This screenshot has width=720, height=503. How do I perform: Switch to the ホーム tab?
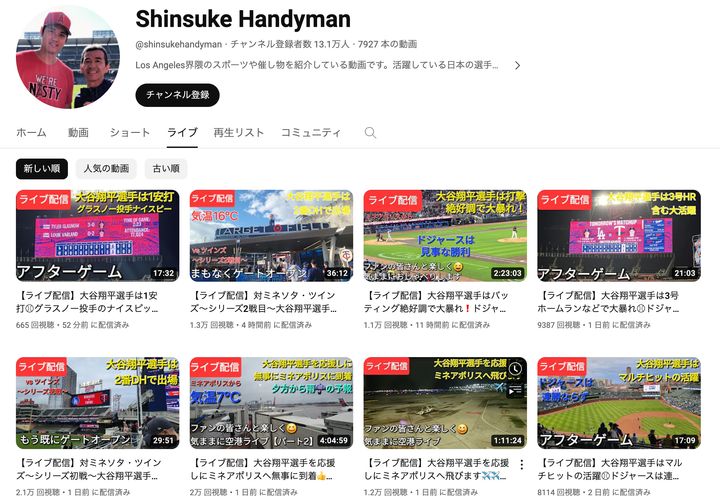tap(31, 133)
